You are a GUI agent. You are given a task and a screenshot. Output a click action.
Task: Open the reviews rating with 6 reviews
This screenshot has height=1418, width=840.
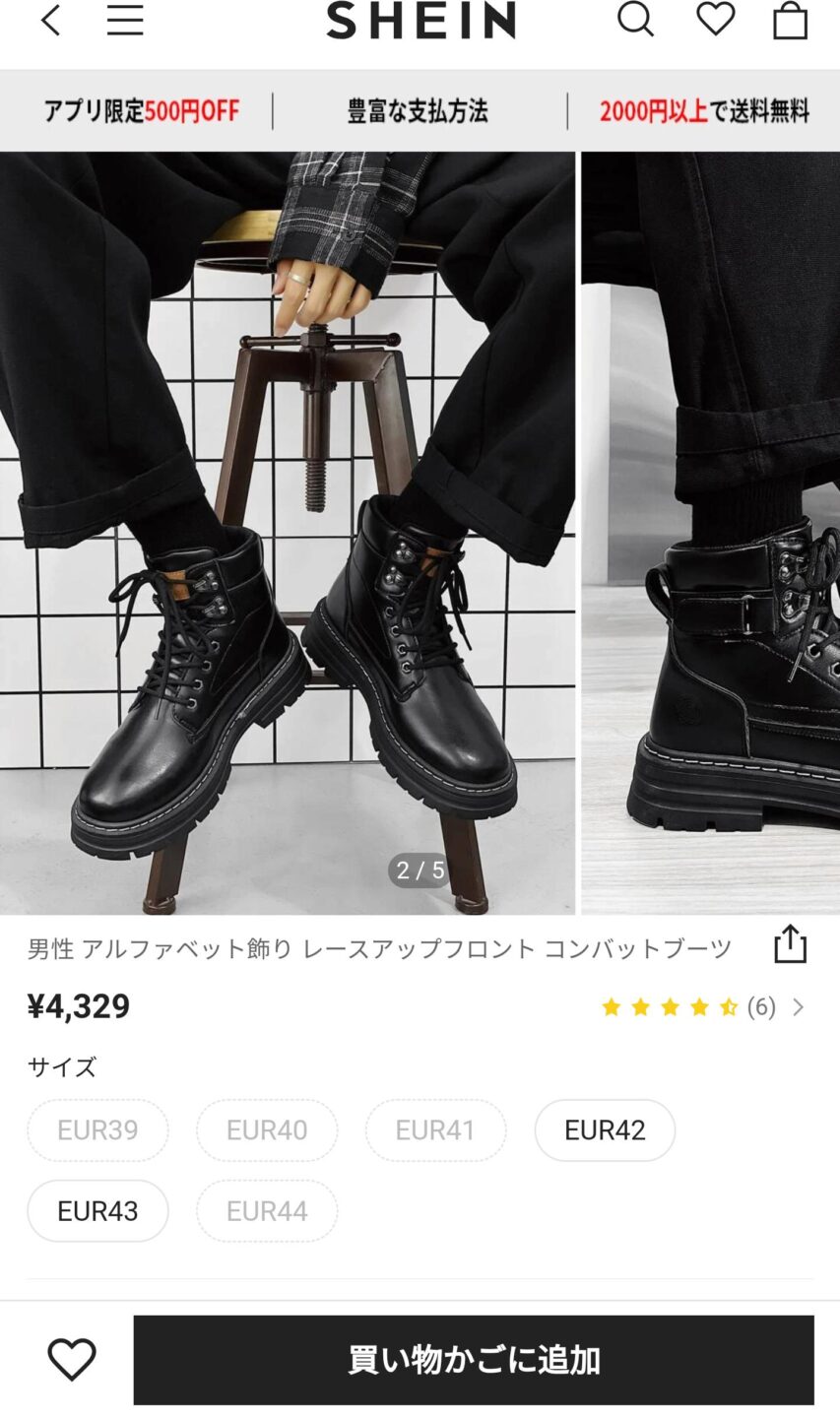point(703,1006)
